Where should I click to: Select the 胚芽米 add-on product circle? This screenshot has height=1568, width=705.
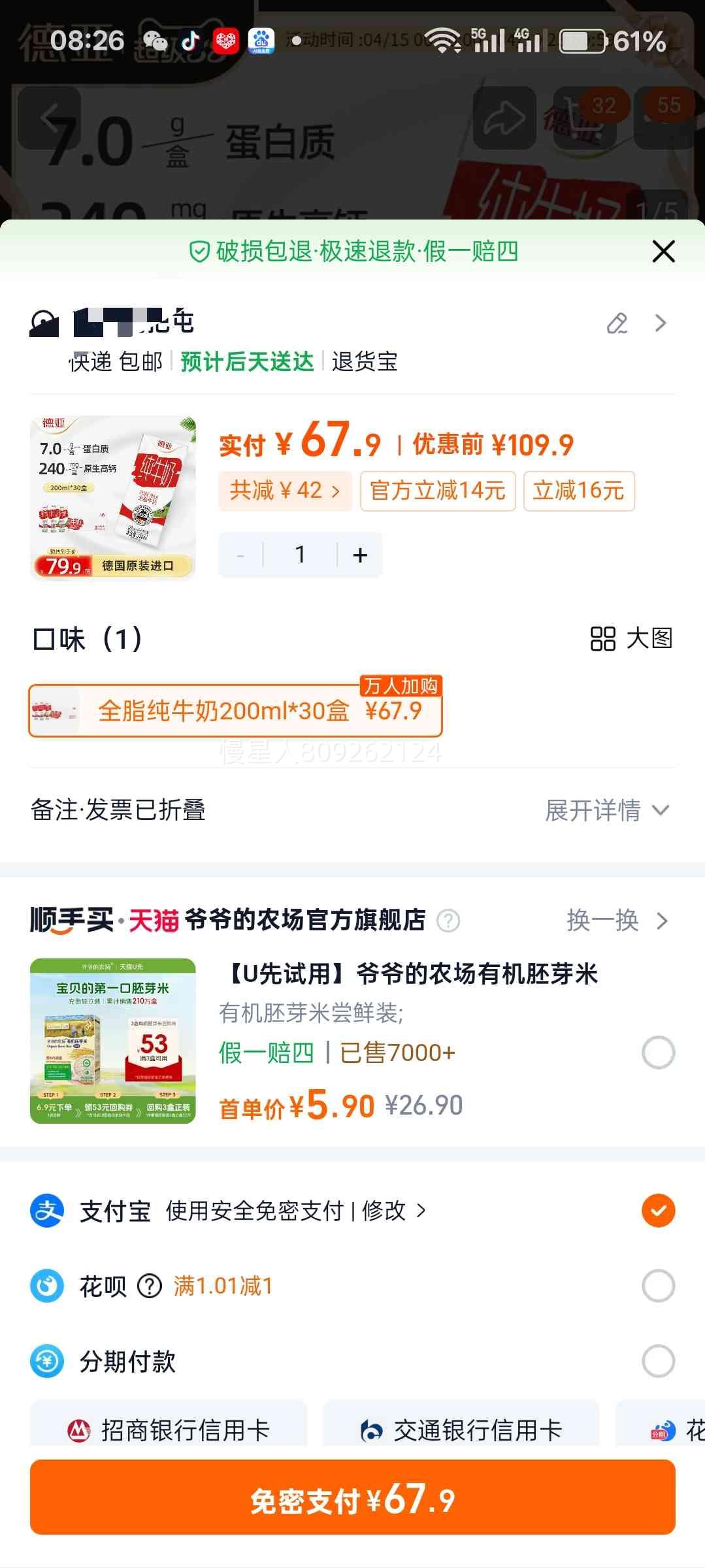(659, 1052)
